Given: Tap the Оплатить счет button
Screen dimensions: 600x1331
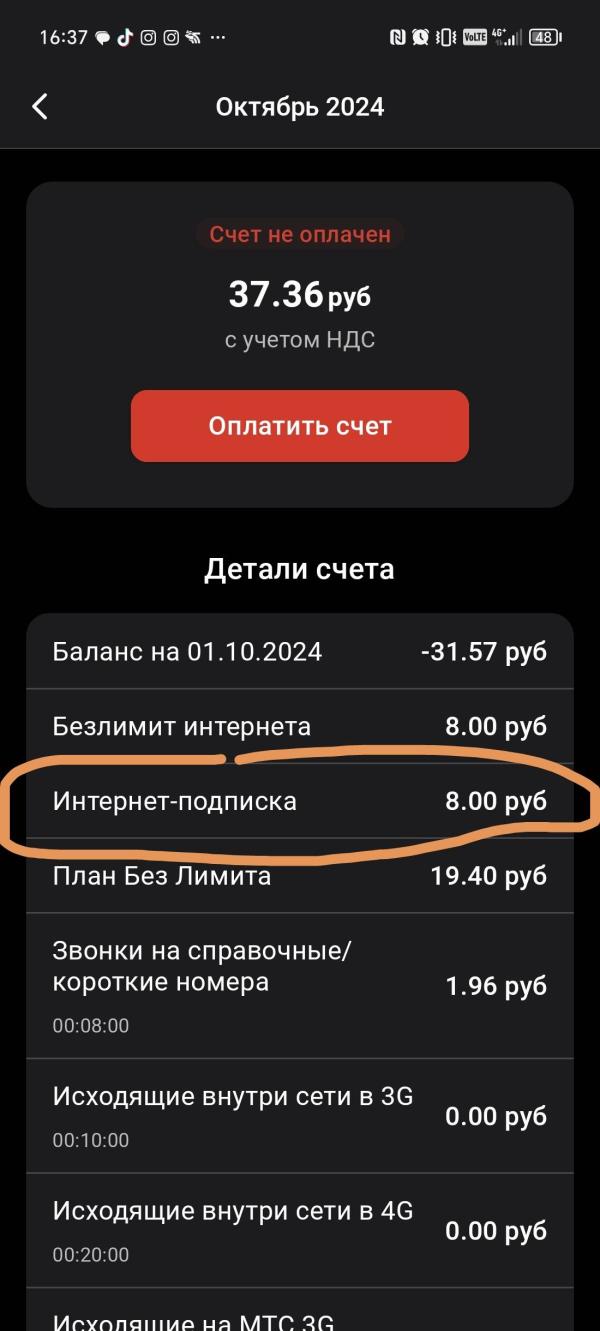Looking at the screenshot, I should coord(300,426).
